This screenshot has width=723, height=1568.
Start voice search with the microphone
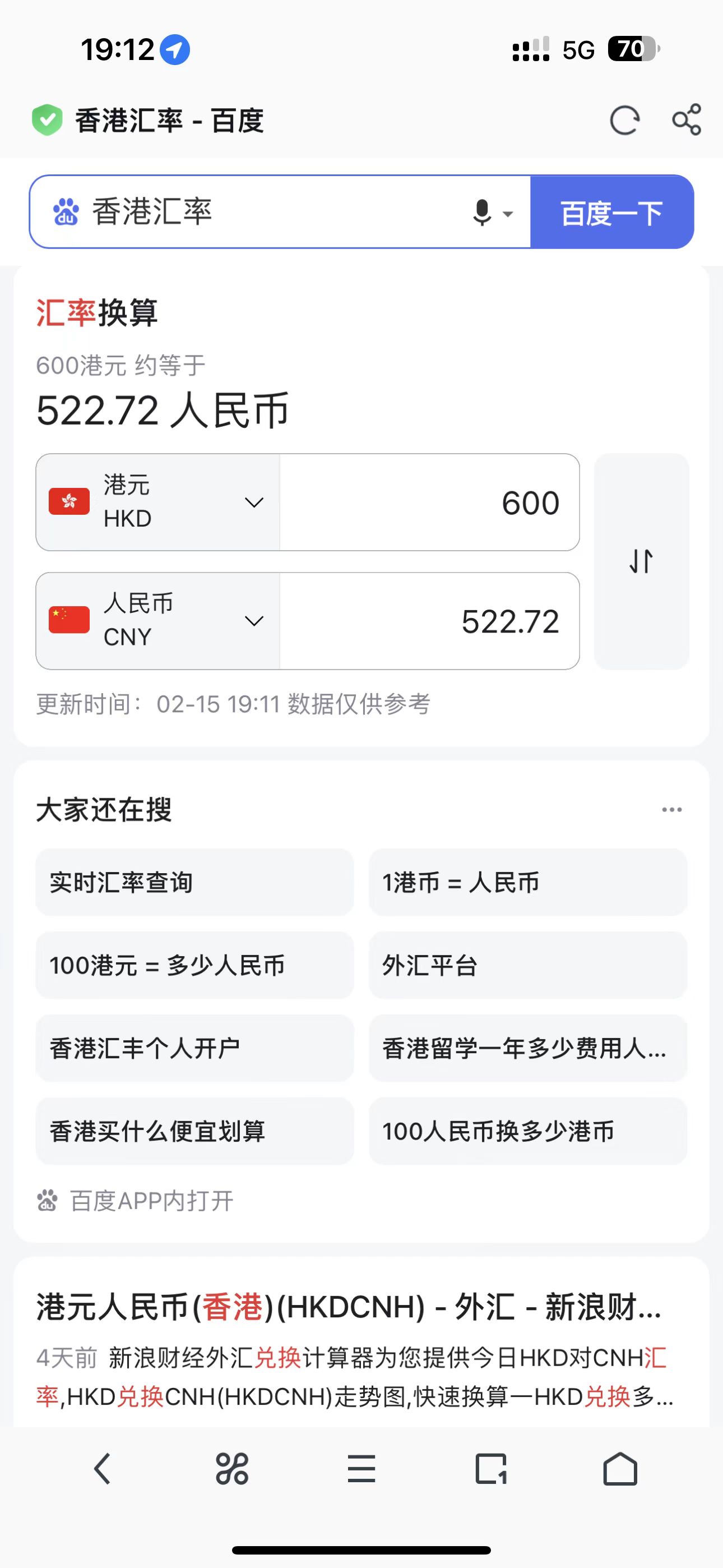coord(483,213)
